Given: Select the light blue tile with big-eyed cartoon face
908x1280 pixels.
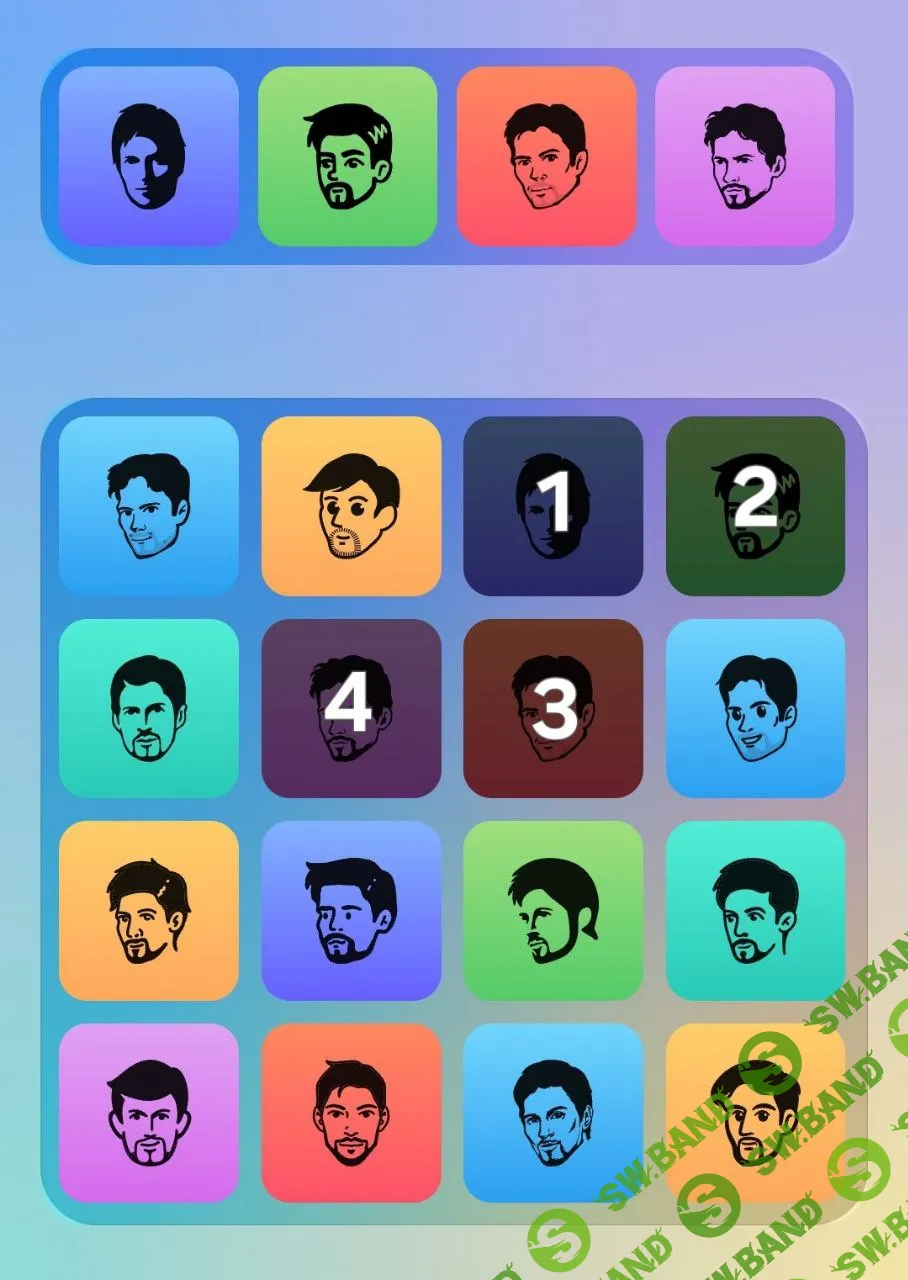Looking at the screenshot, I should pyautogui.click(x=755, y=708).
